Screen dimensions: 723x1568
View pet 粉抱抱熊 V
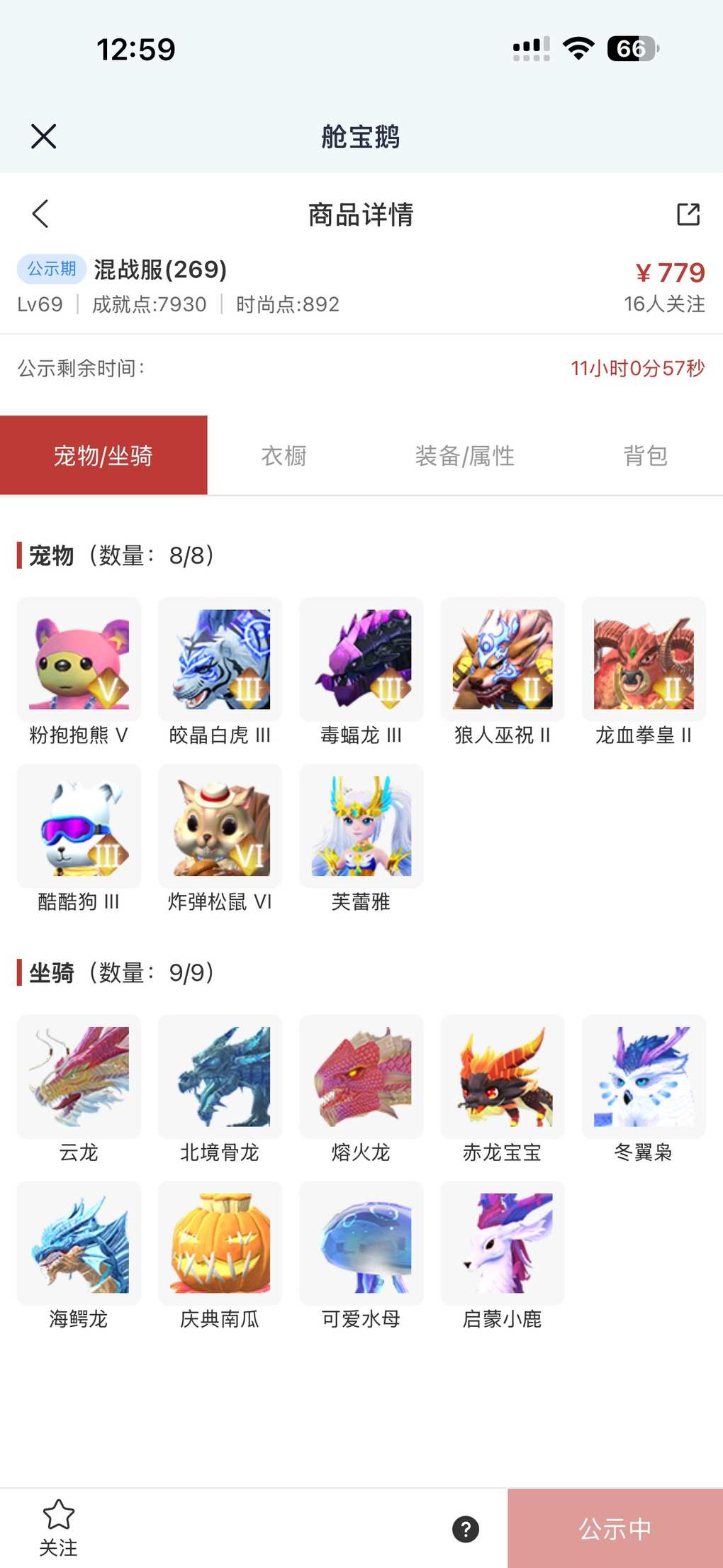coord(79,660)
